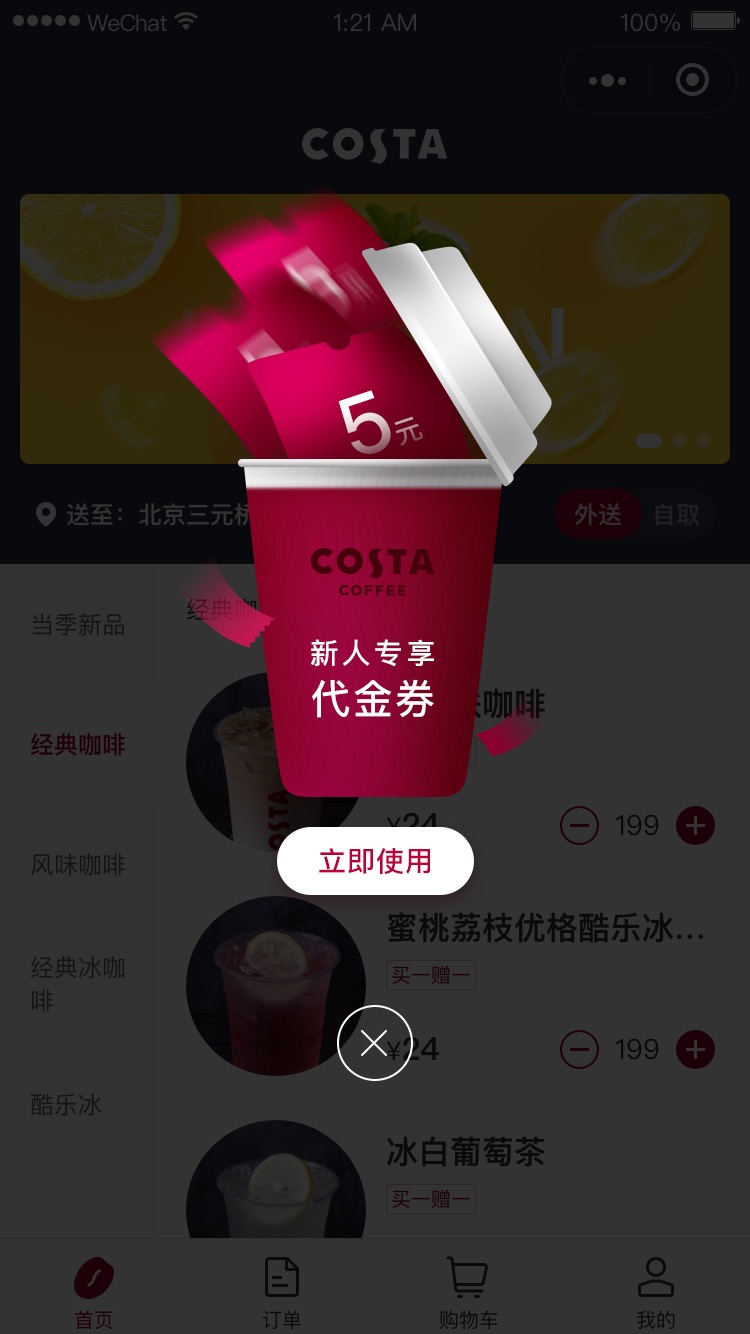Screen dimensions: 750x1334
Task: Show the 经典冰咖啡 category
Action: 78,984
